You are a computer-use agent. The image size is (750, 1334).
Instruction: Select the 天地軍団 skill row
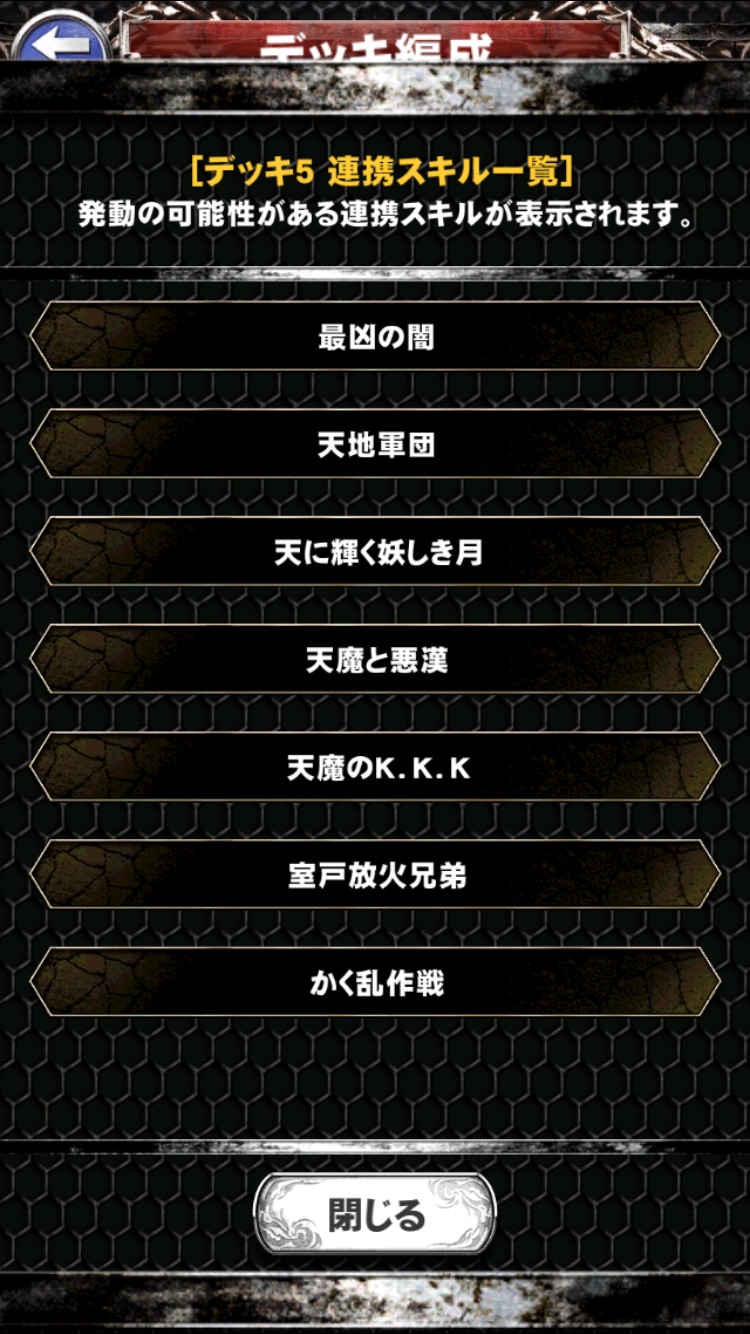tap(375, 445)
